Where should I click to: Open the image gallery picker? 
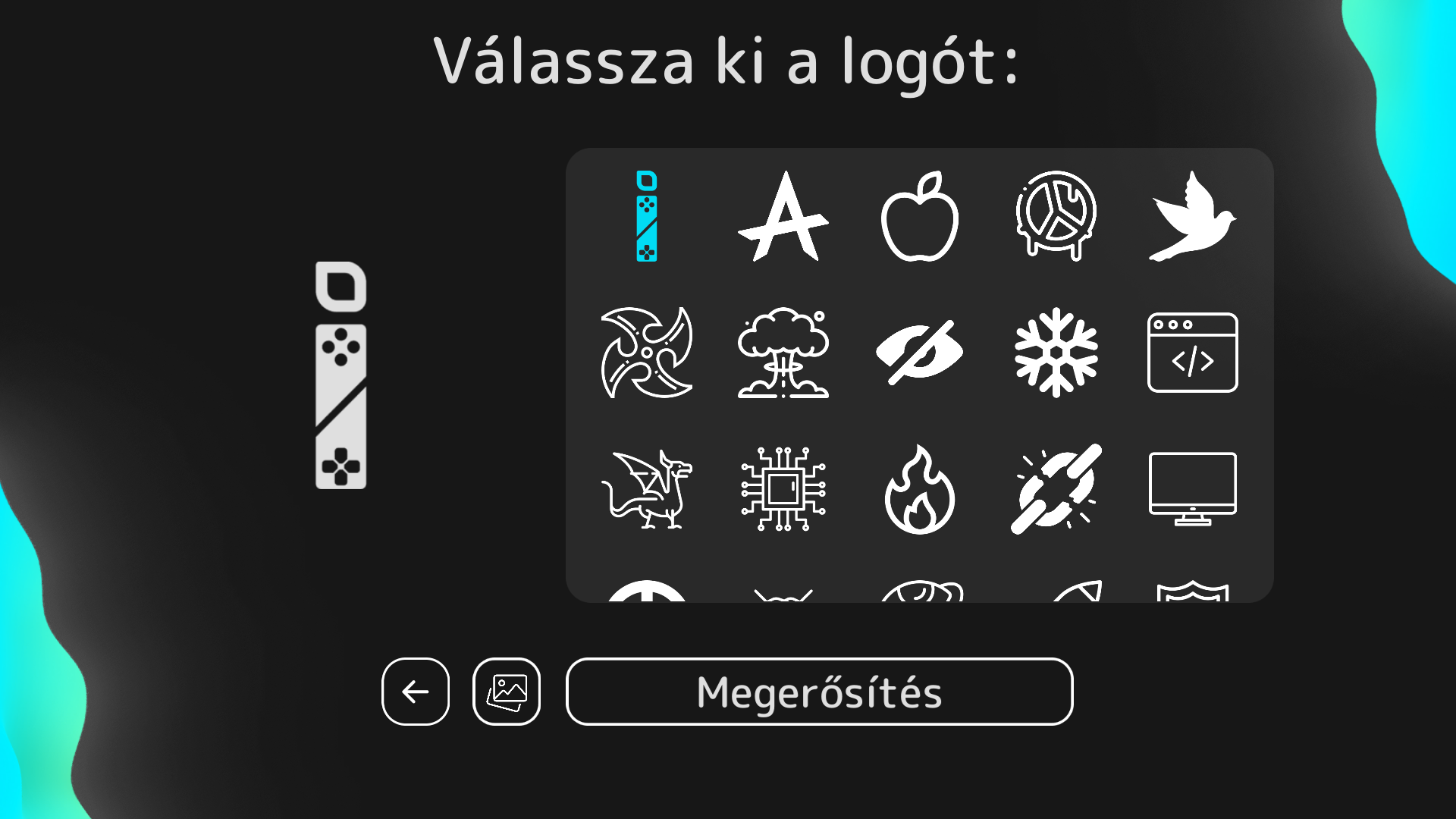(x=506, y=692)
